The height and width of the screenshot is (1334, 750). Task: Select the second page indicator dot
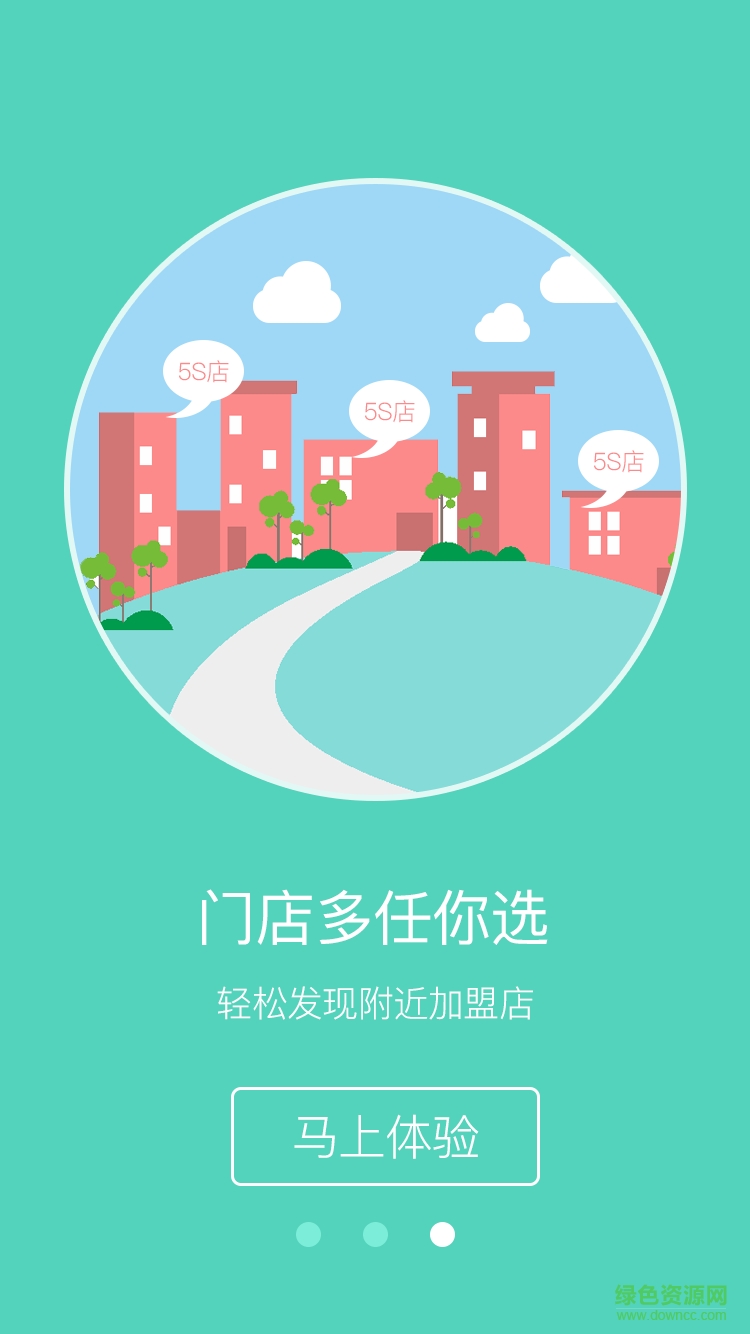[374, 1233]
